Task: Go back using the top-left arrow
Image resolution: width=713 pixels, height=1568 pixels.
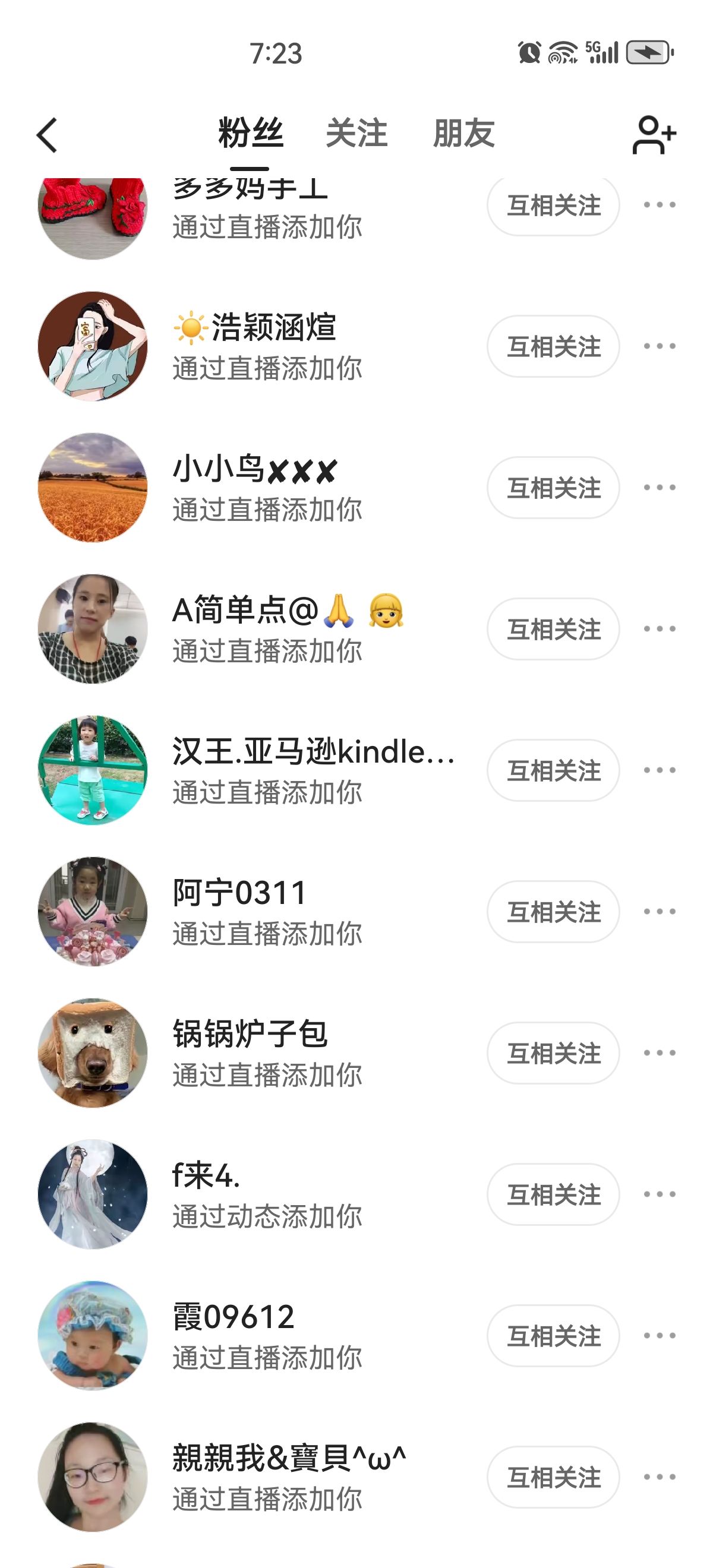Action: pyautogui.click(x=47, y=134)
